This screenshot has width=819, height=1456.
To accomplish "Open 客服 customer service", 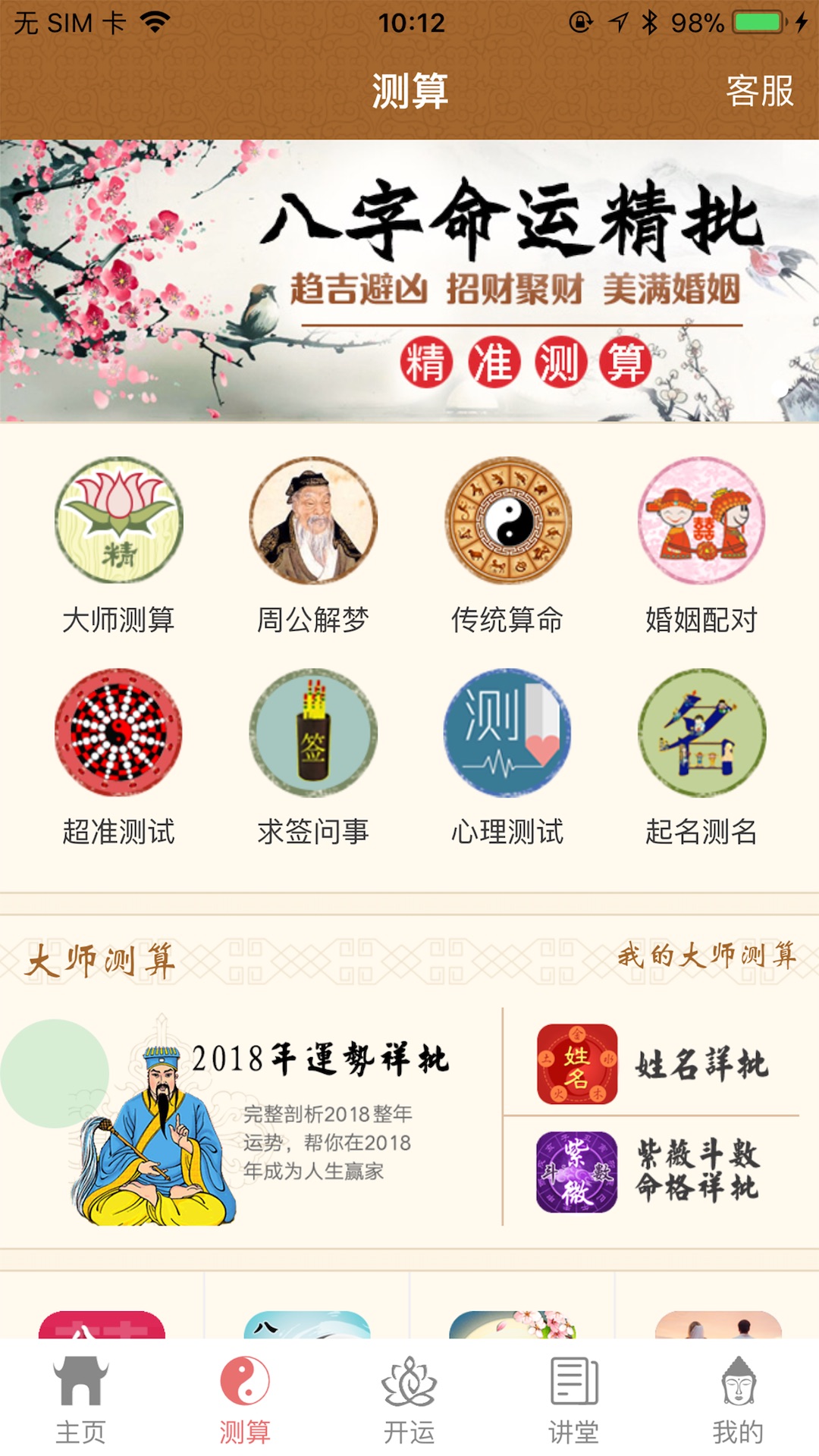I will click(760, 92).
